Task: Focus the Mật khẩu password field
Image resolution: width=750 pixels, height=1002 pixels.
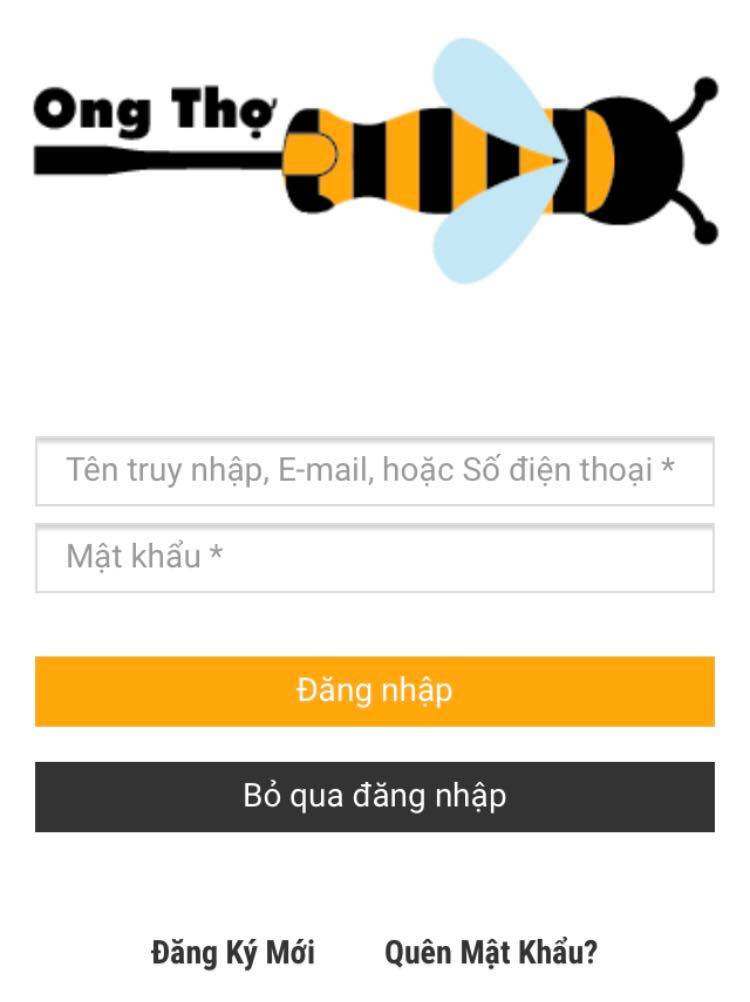Action: point(374,558)
